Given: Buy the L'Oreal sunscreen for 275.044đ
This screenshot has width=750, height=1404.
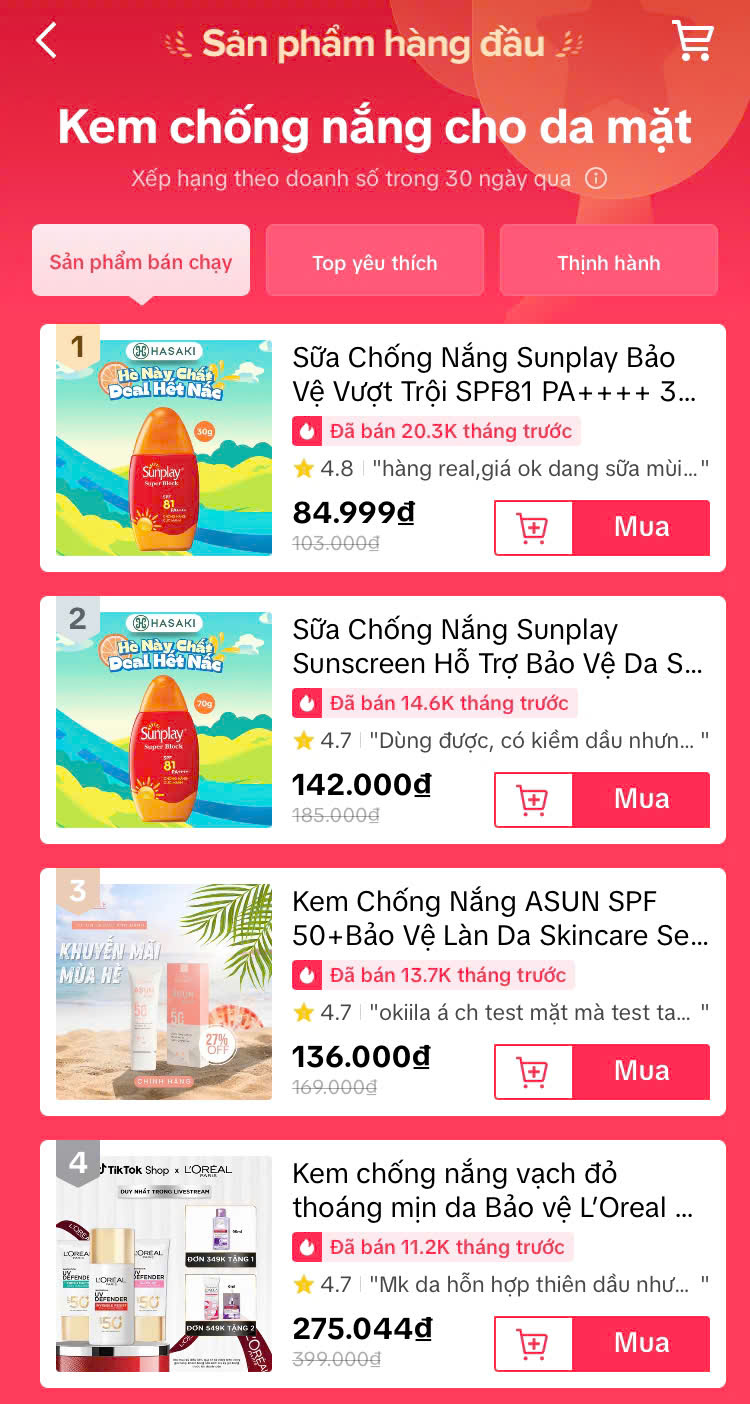Looking at the screenshot, I should (x=641, y=1344).
